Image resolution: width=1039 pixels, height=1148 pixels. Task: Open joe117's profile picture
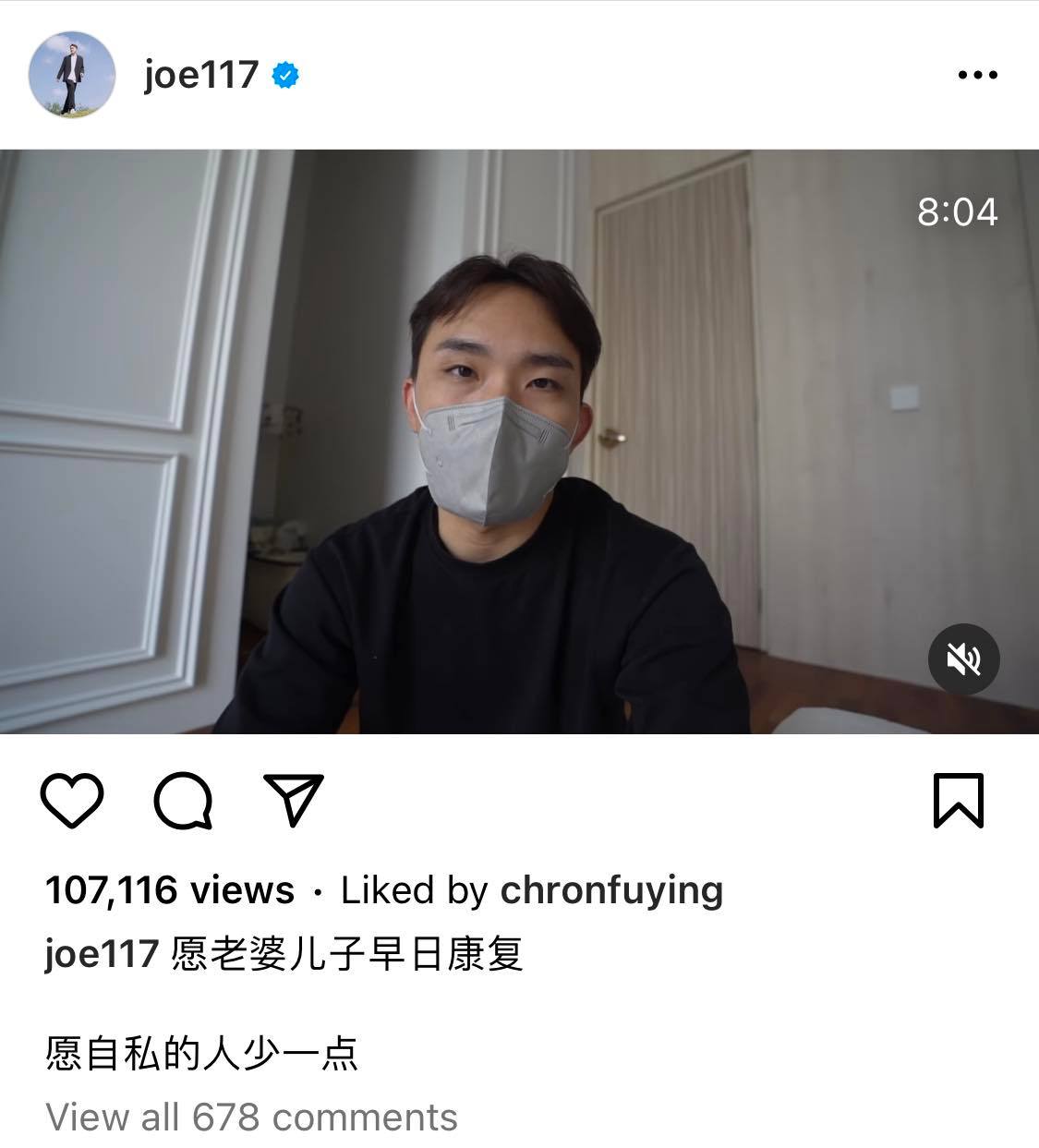point(72,75)
